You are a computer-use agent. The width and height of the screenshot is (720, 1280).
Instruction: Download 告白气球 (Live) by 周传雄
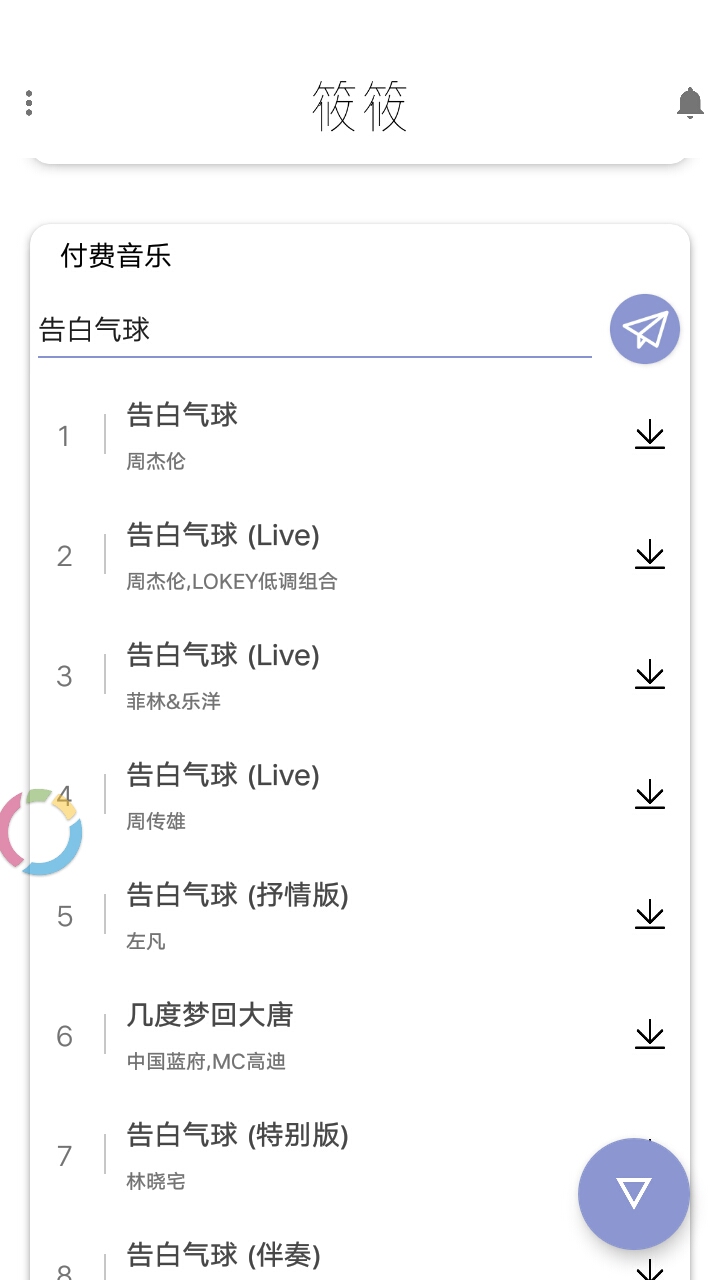tap(650, 795)
